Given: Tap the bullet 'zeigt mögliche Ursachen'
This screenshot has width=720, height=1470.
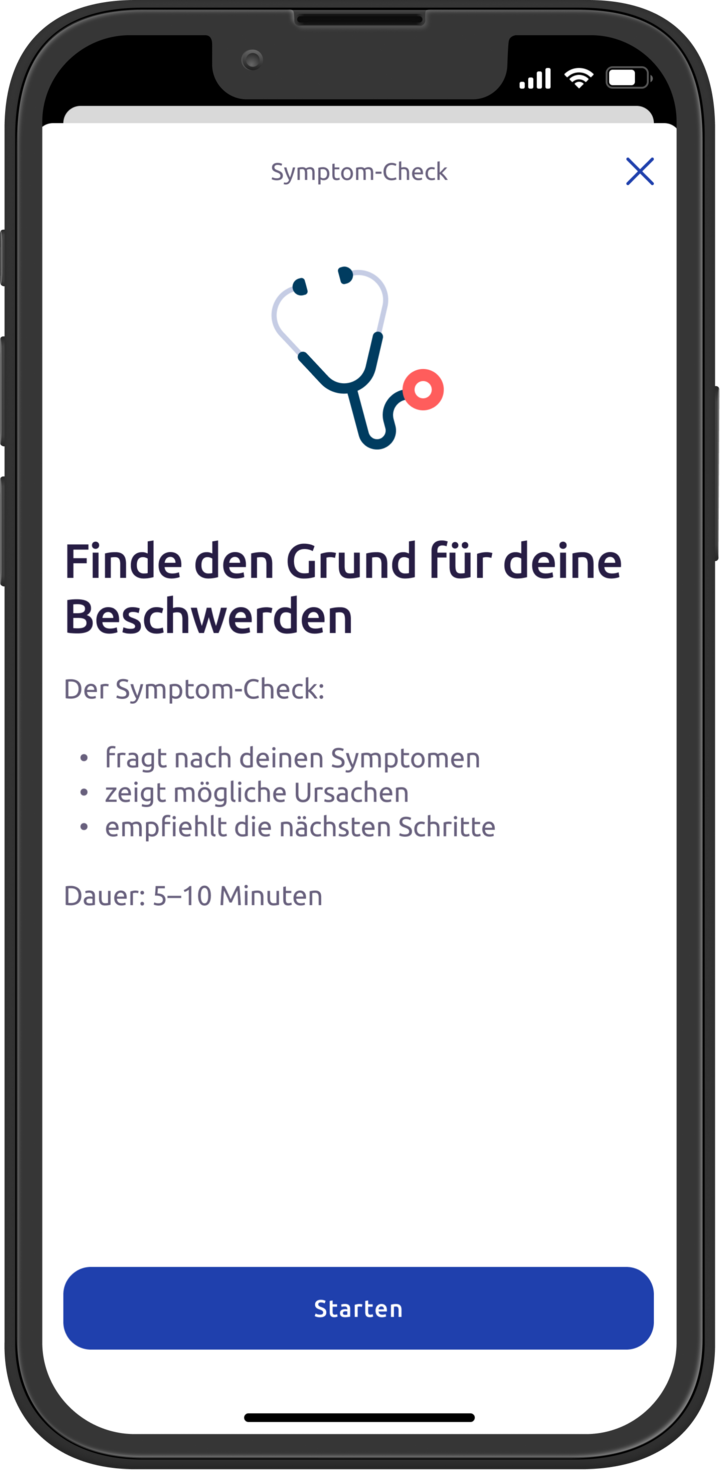Looking at the screenshot, I should tap(256, 792).
